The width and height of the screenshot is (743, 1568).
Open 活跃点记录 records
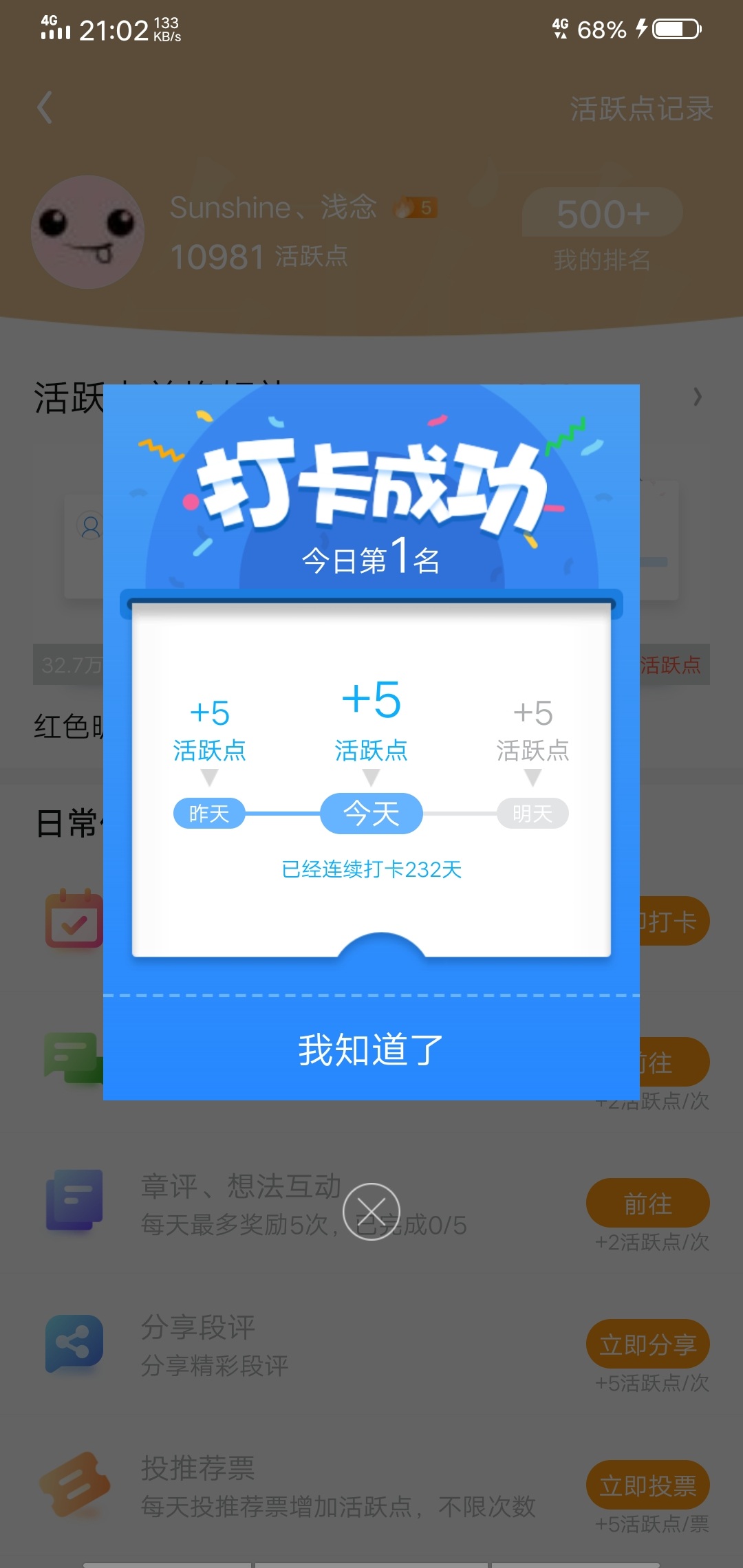[x=641, y=109]
